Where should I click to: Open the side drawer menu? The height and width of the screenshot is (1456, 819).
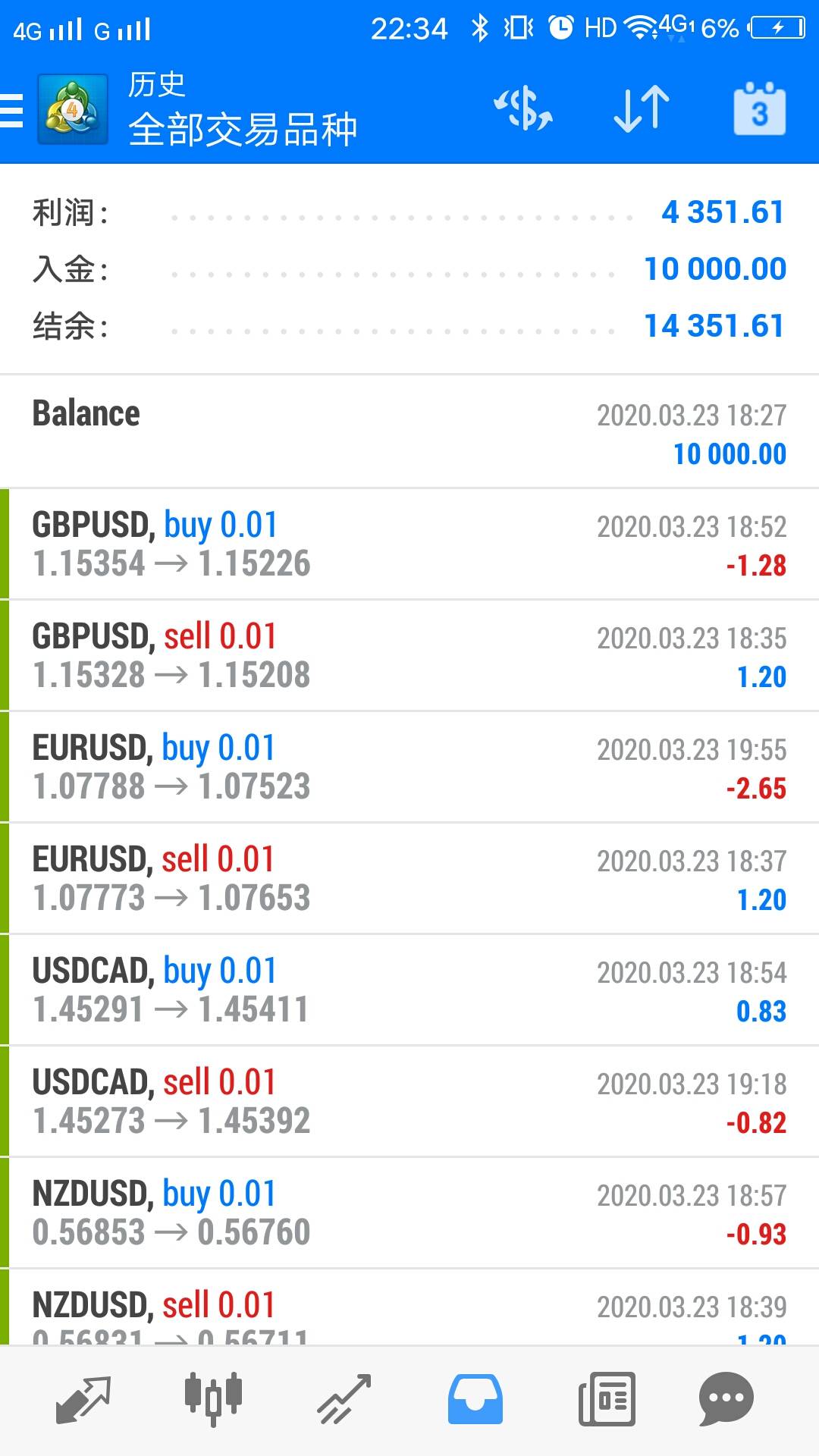(14, 110)
